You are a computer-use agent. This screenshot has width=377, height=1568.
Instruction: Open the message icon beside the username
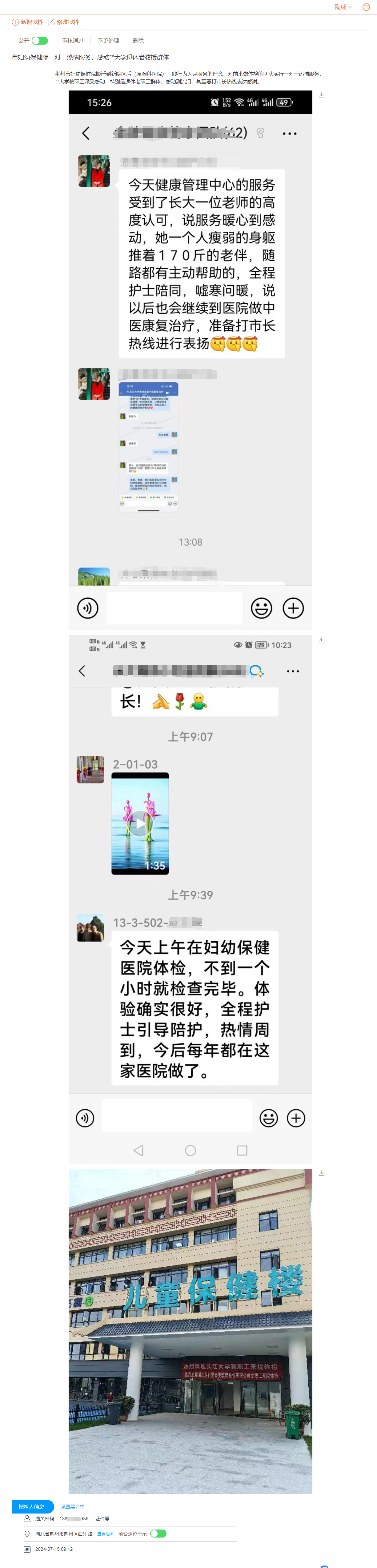pos(366,7)
